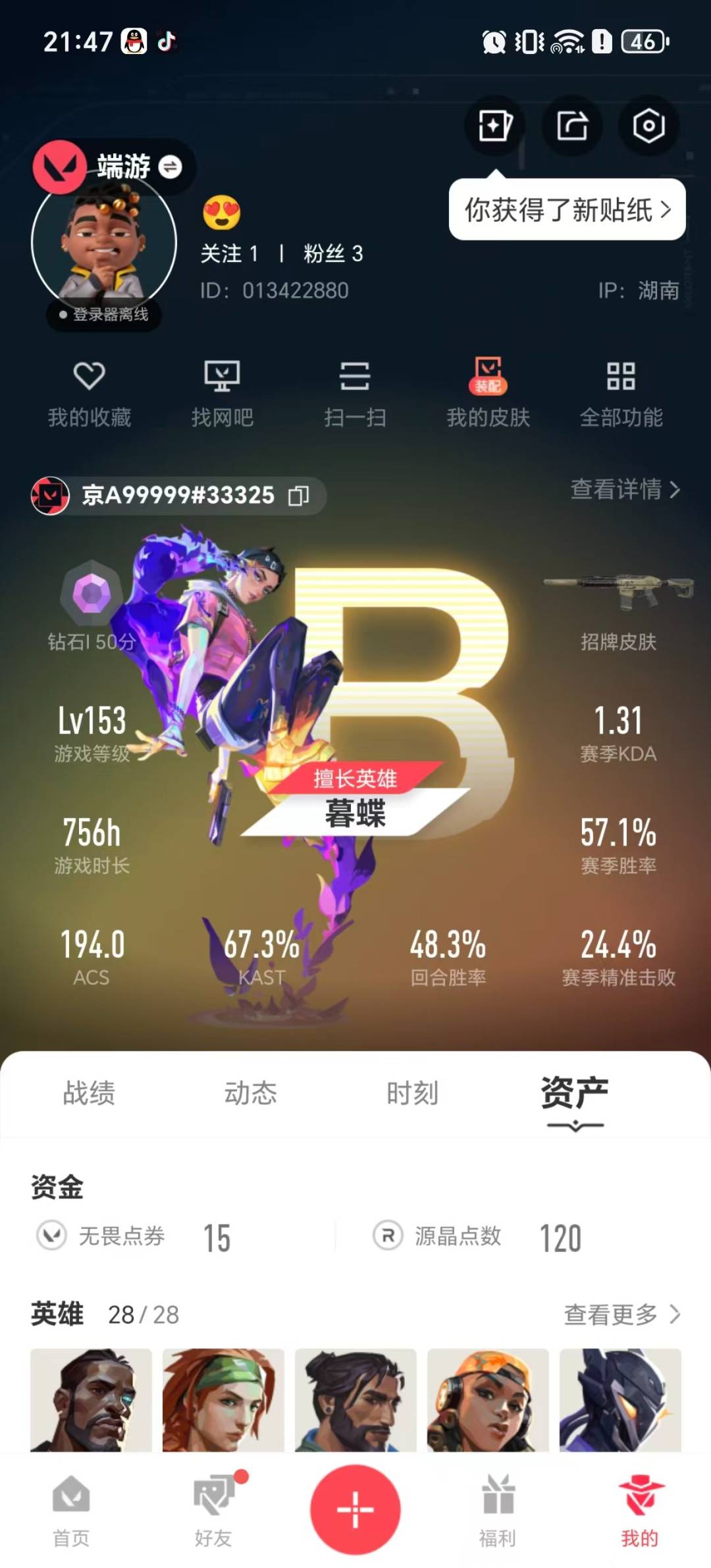Open 我的皮肤 with the 装配 badge
The height and width of the screenshot is (1568, 711).
(x=487, y=392)
